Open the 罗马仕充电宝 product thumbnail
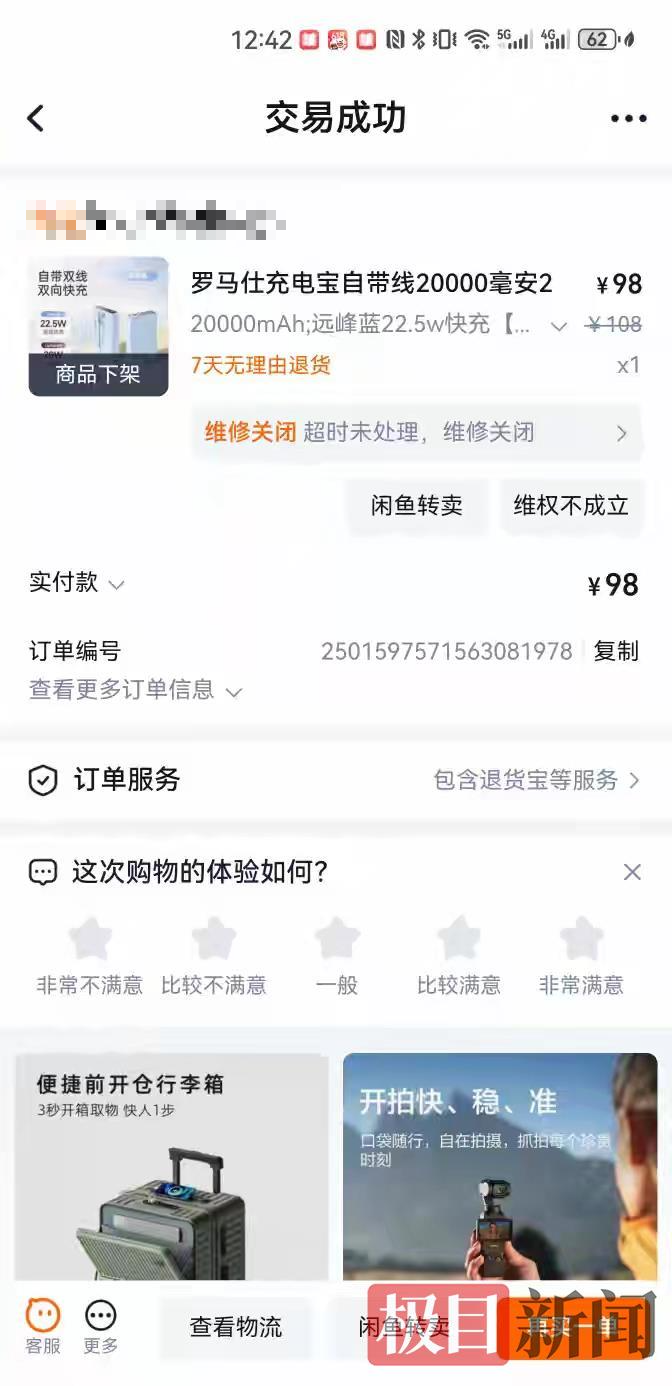This screenshot has height=1386, width=672. tap(98, 326)
